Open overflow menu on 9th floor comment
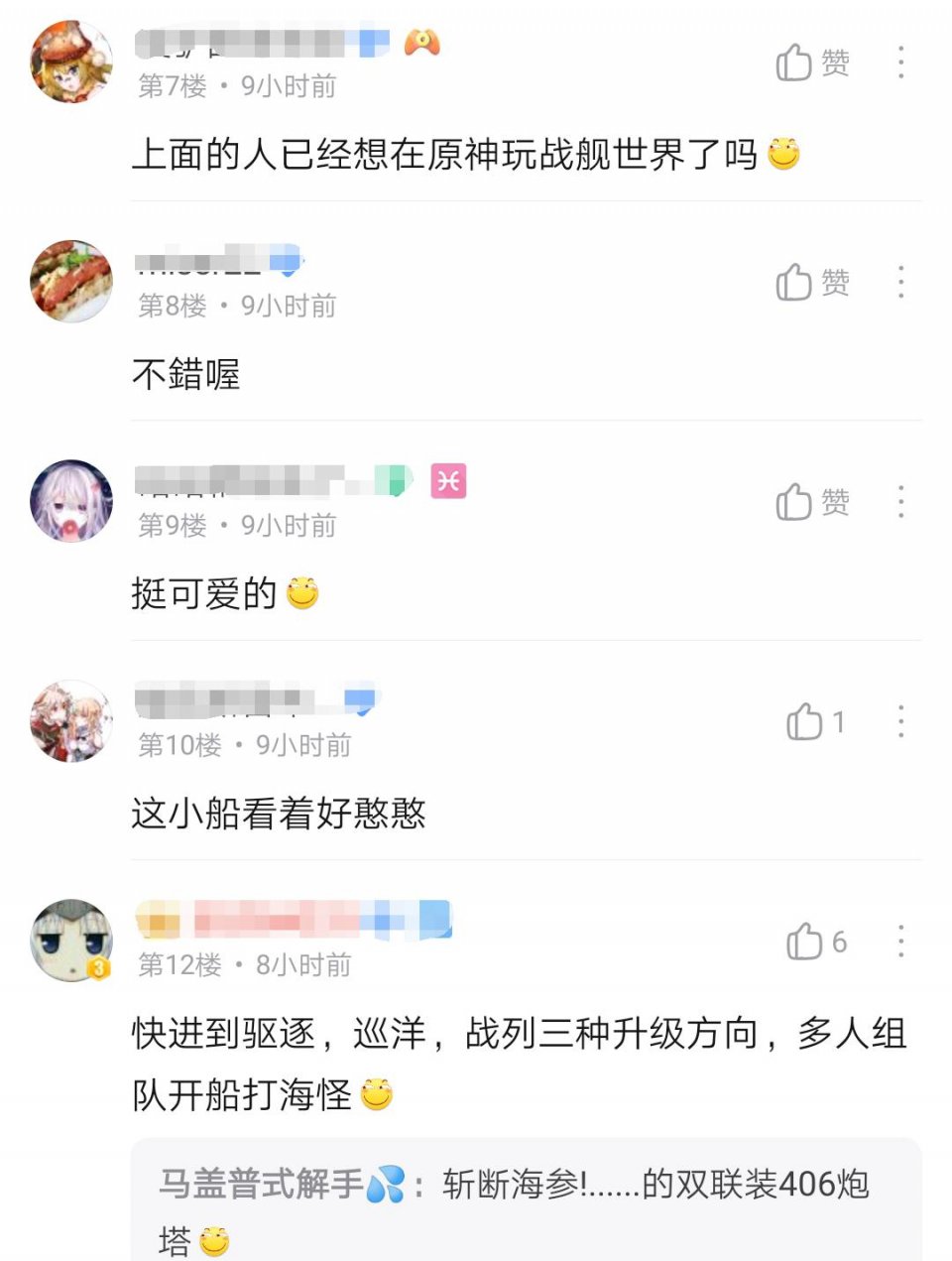This screenshot has width=952, height=1261. click(900, 502)
